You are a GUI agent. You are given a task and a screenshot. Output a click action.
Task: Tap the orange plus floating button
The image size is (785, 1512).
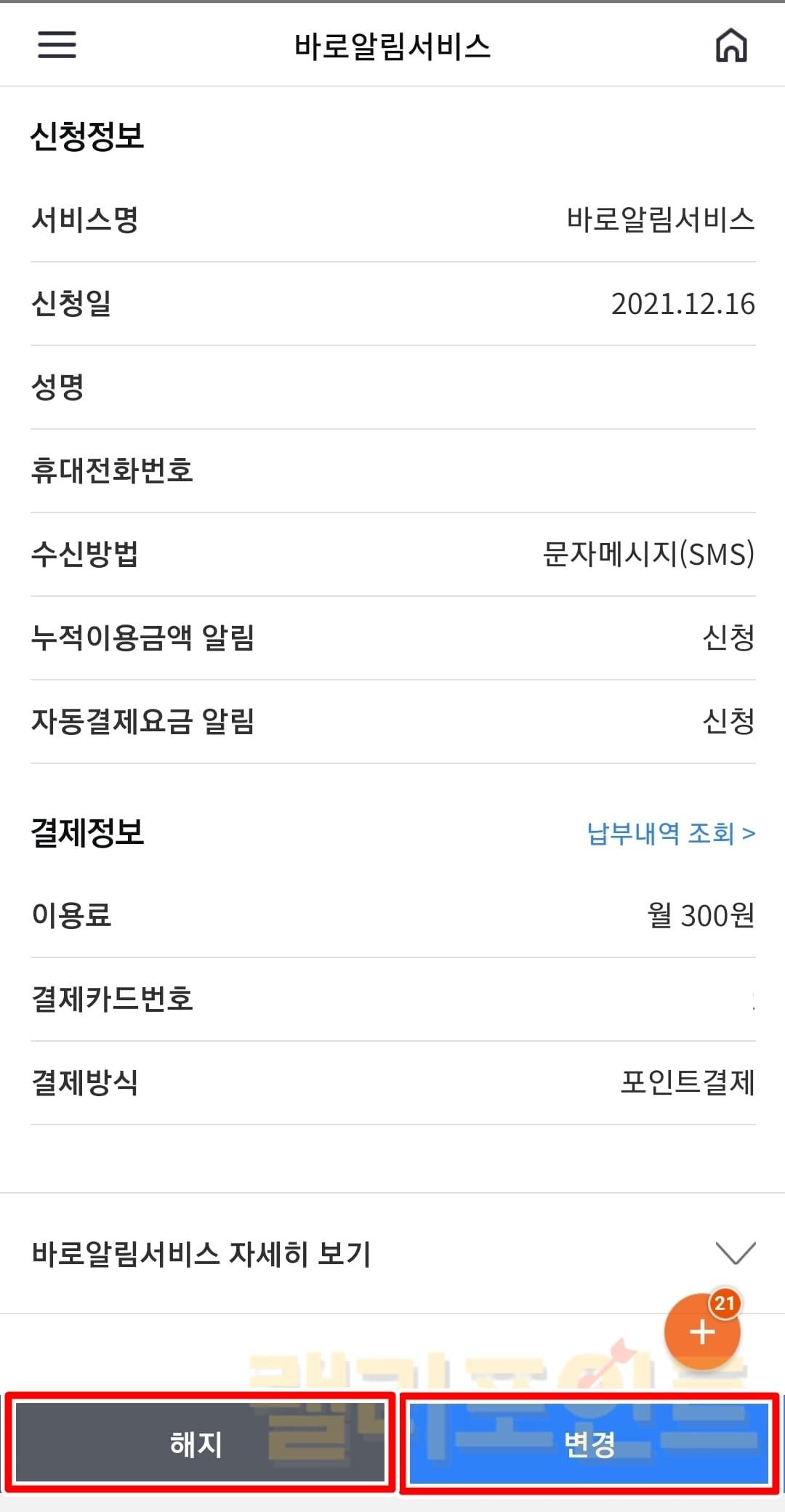pos(702,1332)
